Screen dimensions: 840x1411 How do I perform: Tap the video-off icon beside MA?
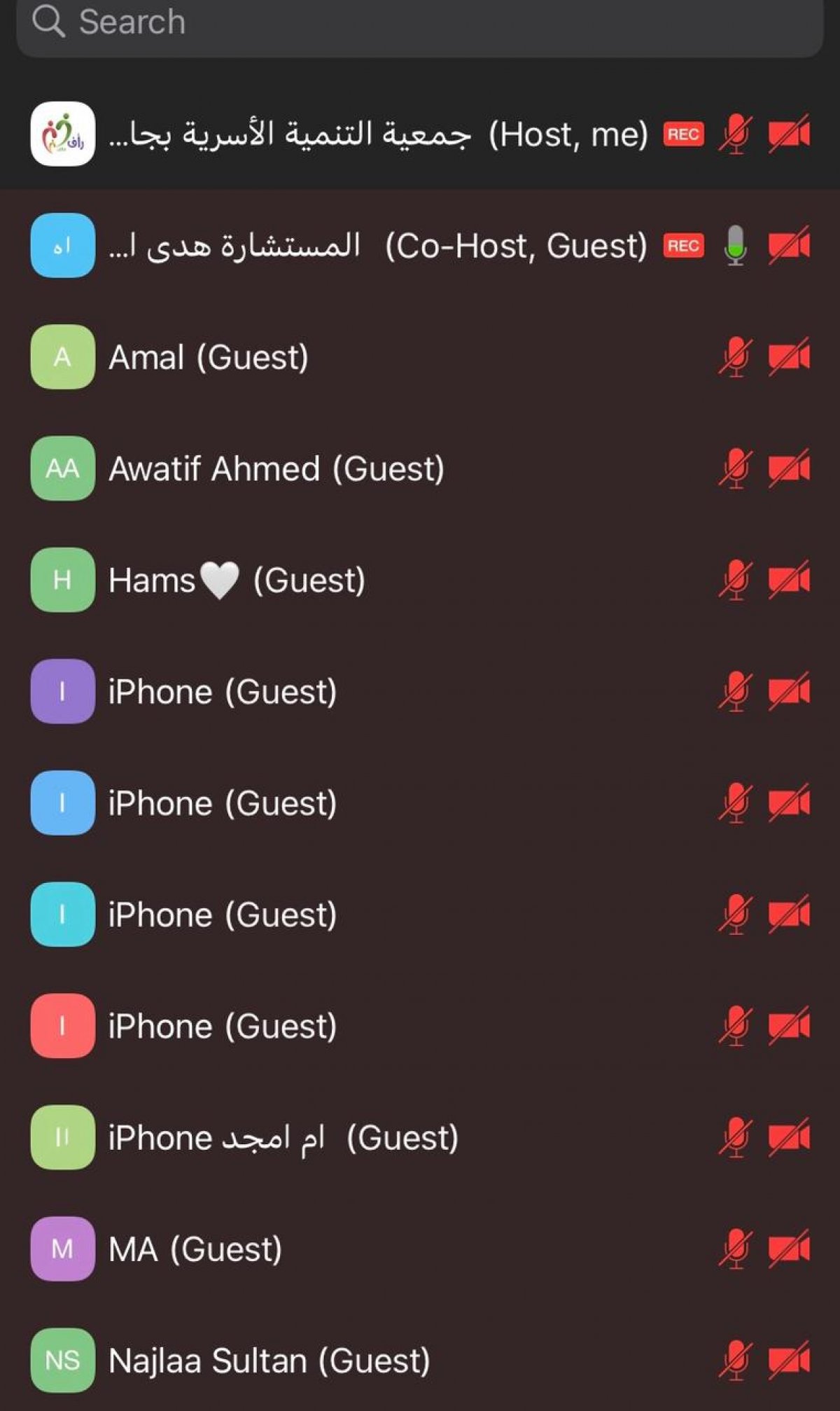(x=789, y=1249)
